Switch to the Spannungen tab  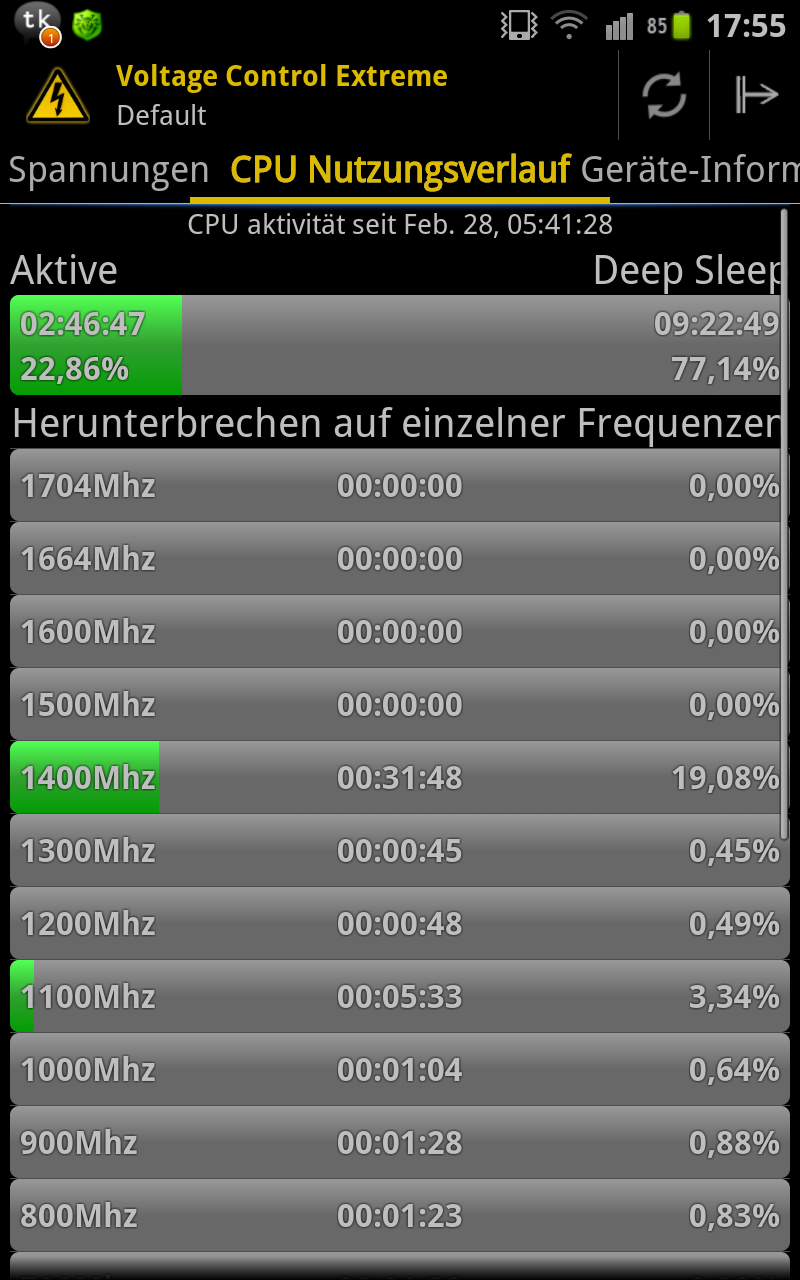pos(109,170)
